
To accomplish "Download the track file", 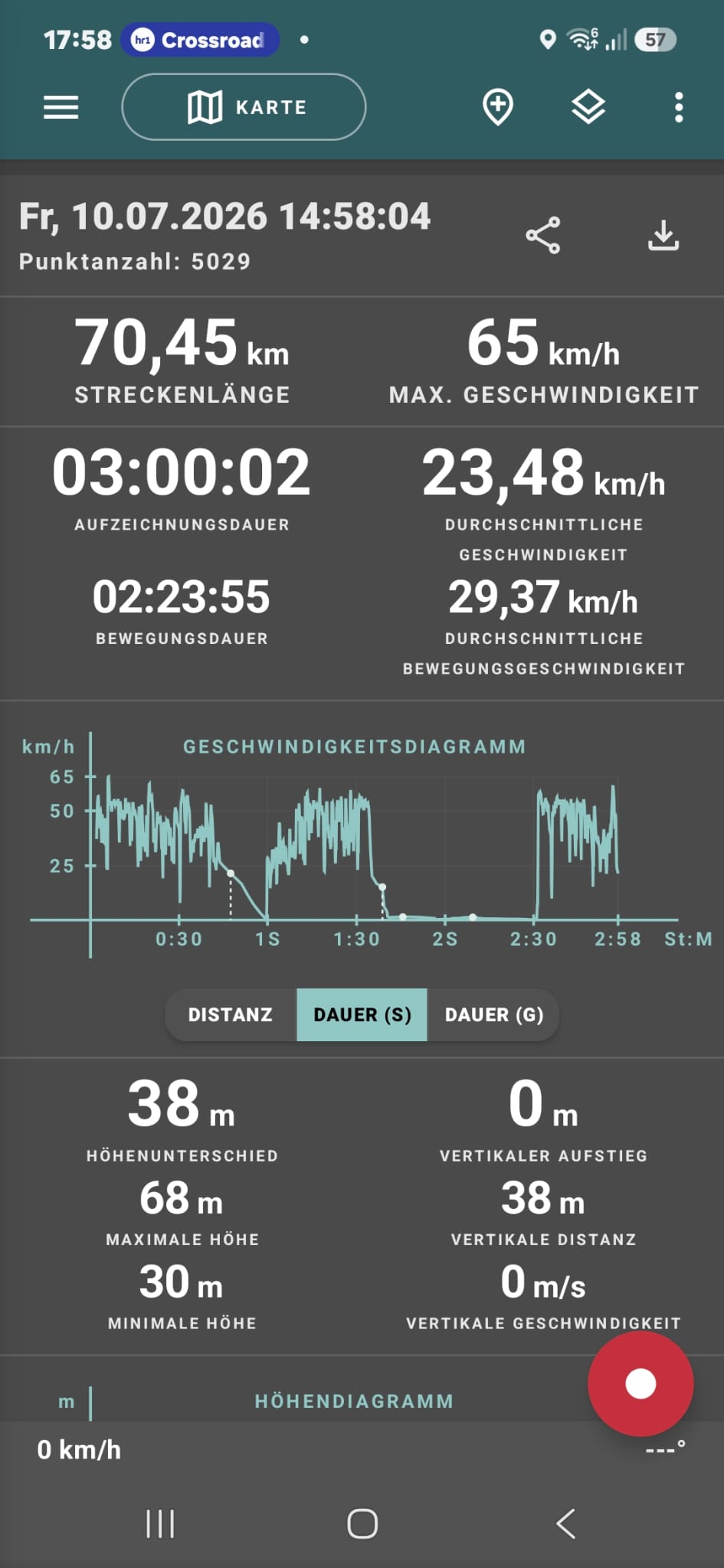I will (x=663, y=235).
